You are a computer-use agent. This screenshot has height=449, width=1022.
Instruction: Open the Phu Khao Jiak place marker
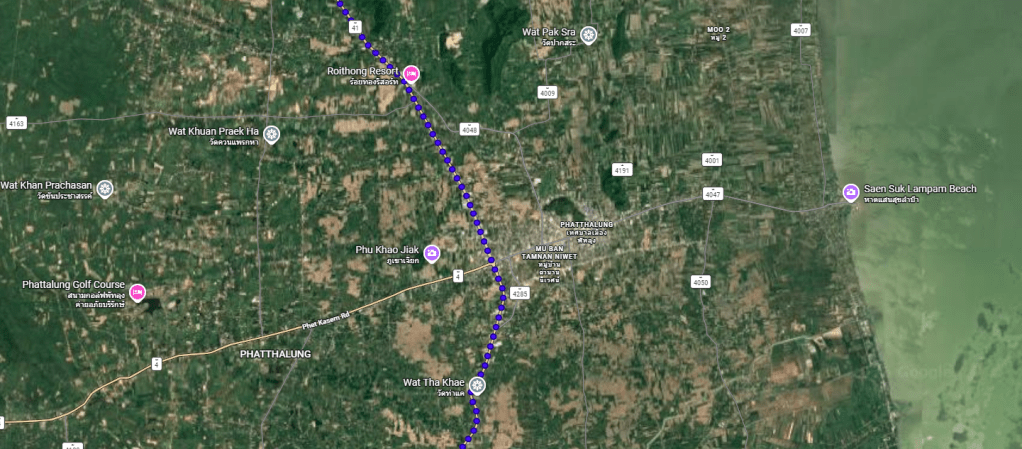coord(432,252)
